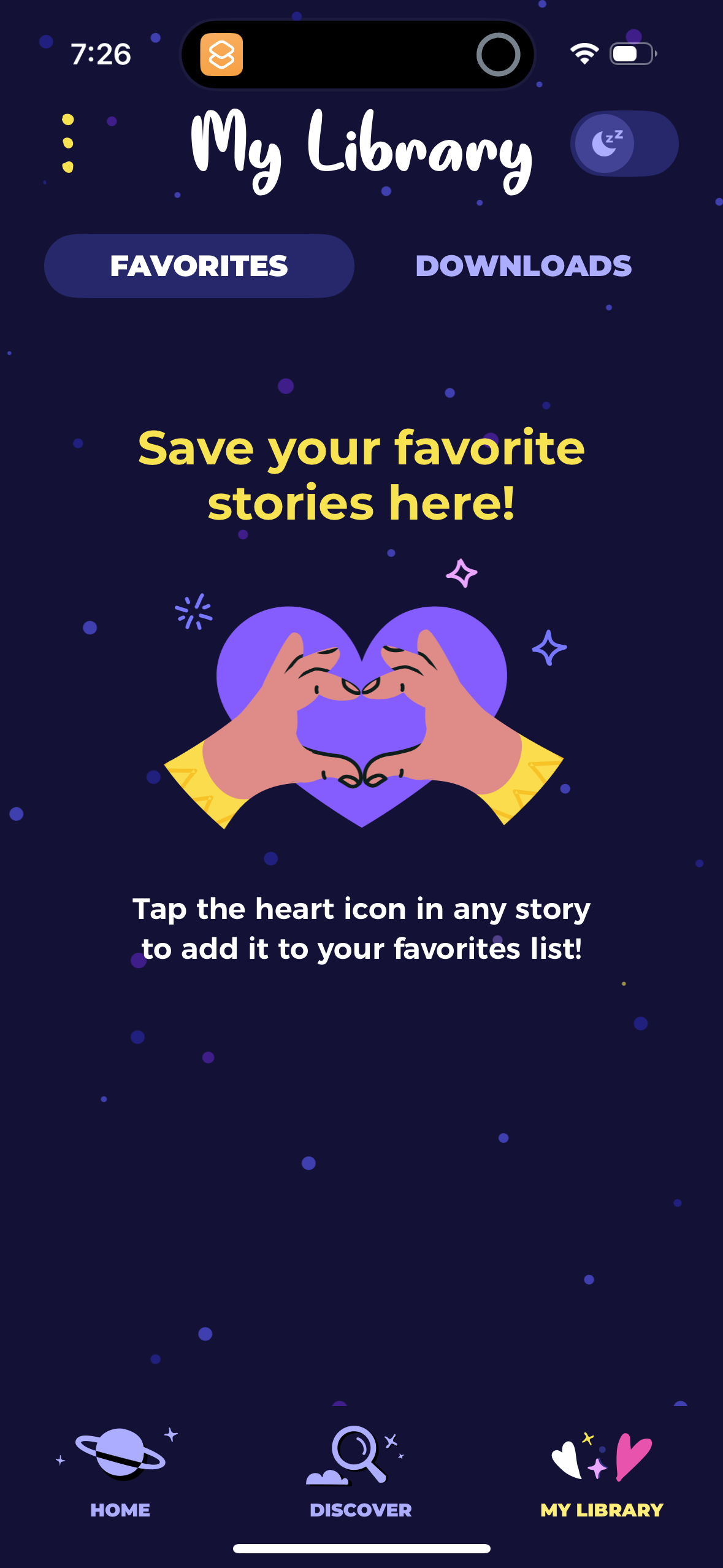Image resolution: width=723 pixels, height=1568 pixels.
Task: Tap the heart-hands illustration
Action: [x=362, y=718]
